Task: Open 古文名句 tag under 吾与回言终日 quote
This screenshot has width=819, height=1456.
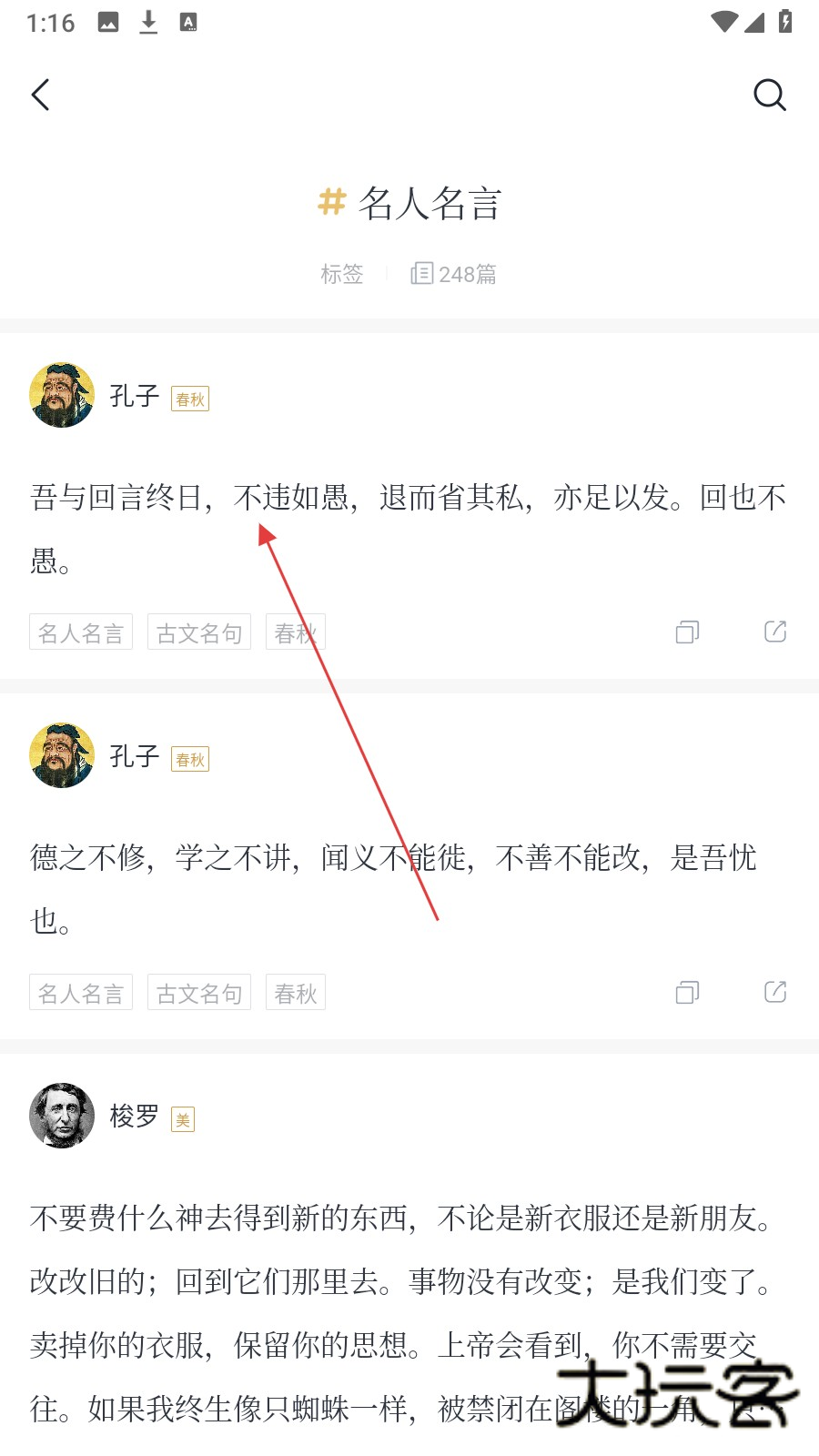Action: coord(199,632)
